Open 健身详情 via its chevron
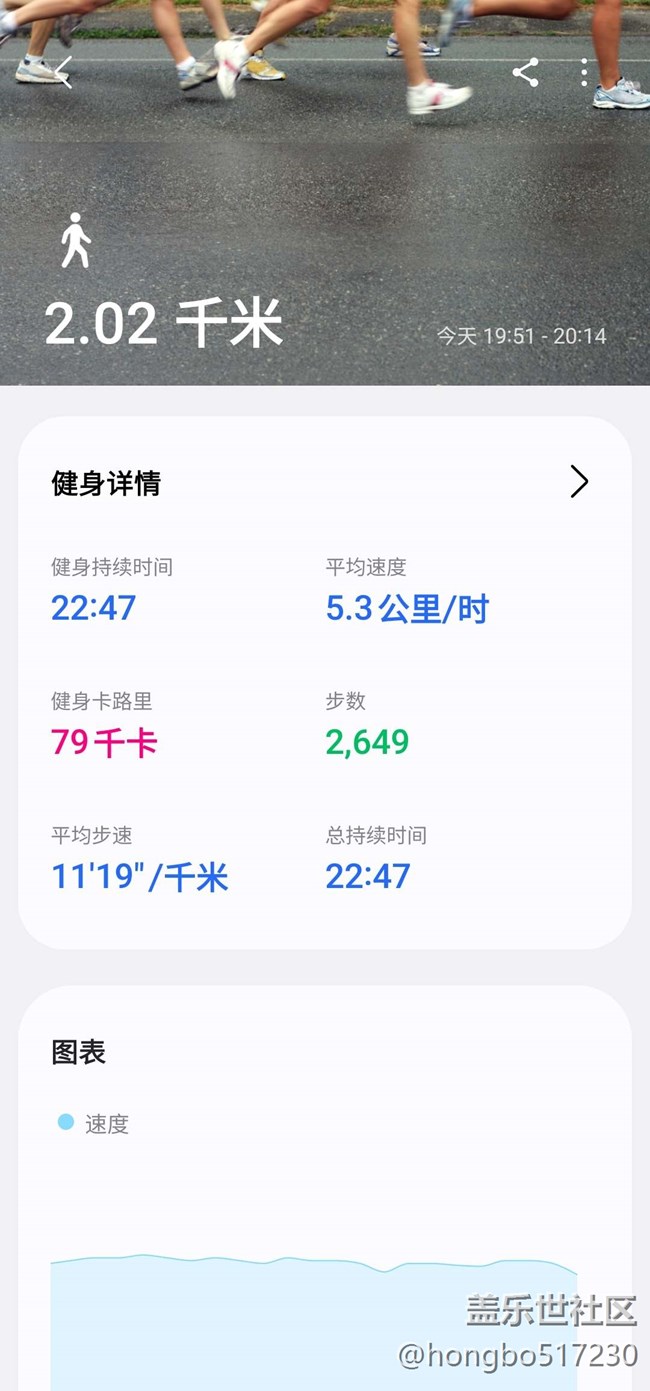 tap(579, 482)
